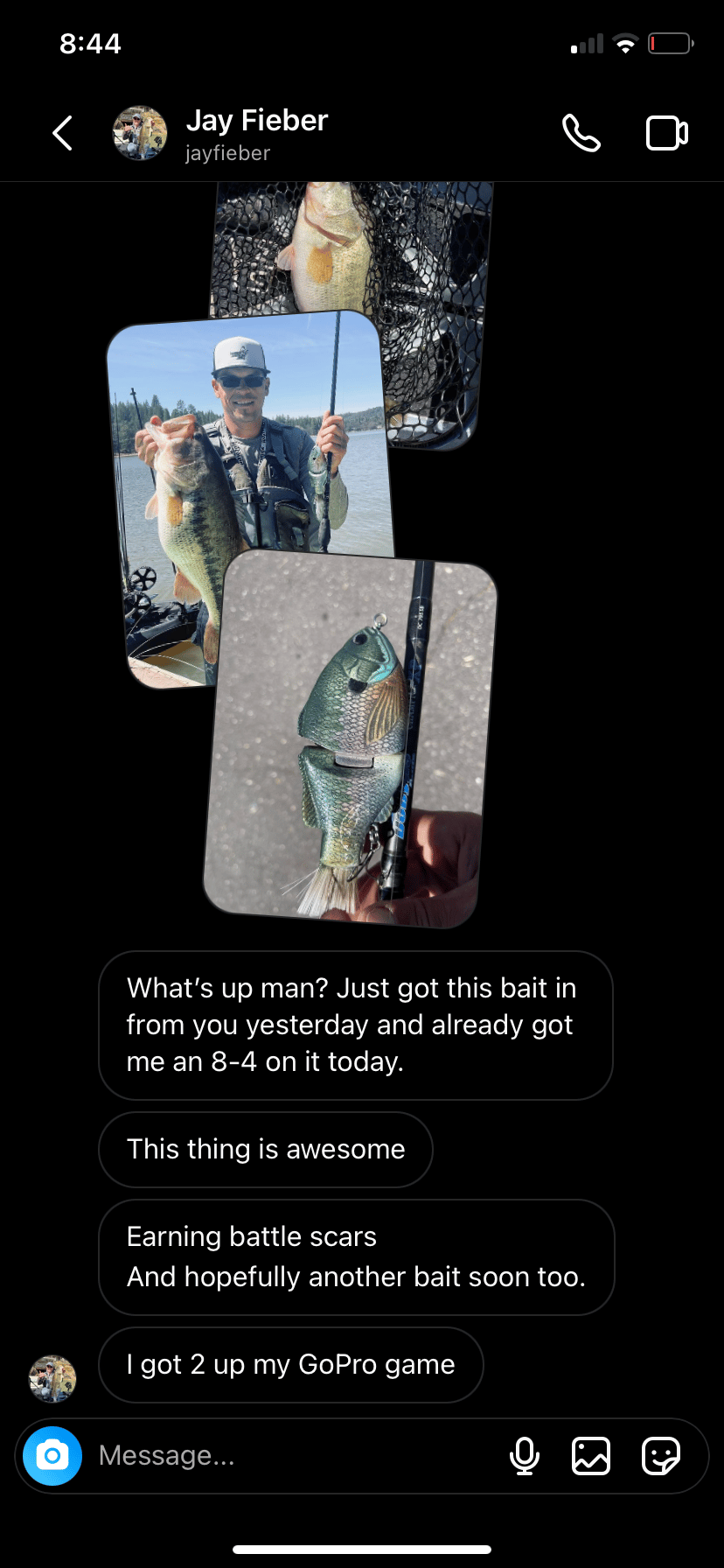
Task: Tap Jay's avatar beside the GoPro message
Action: (52, 1379)
